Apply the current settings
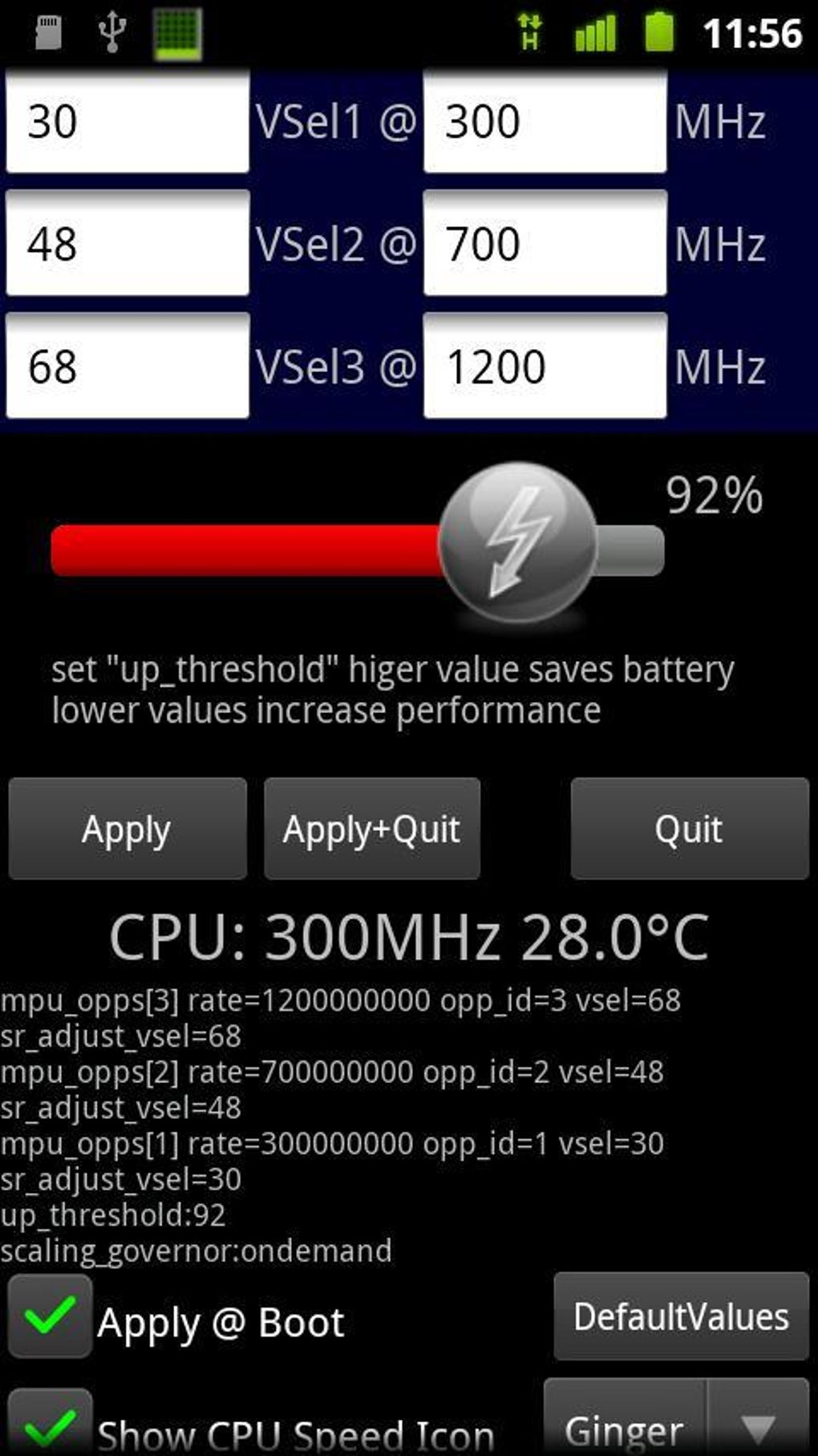Viewport: 818px width, 1456px height. click(x=128, y=829)
